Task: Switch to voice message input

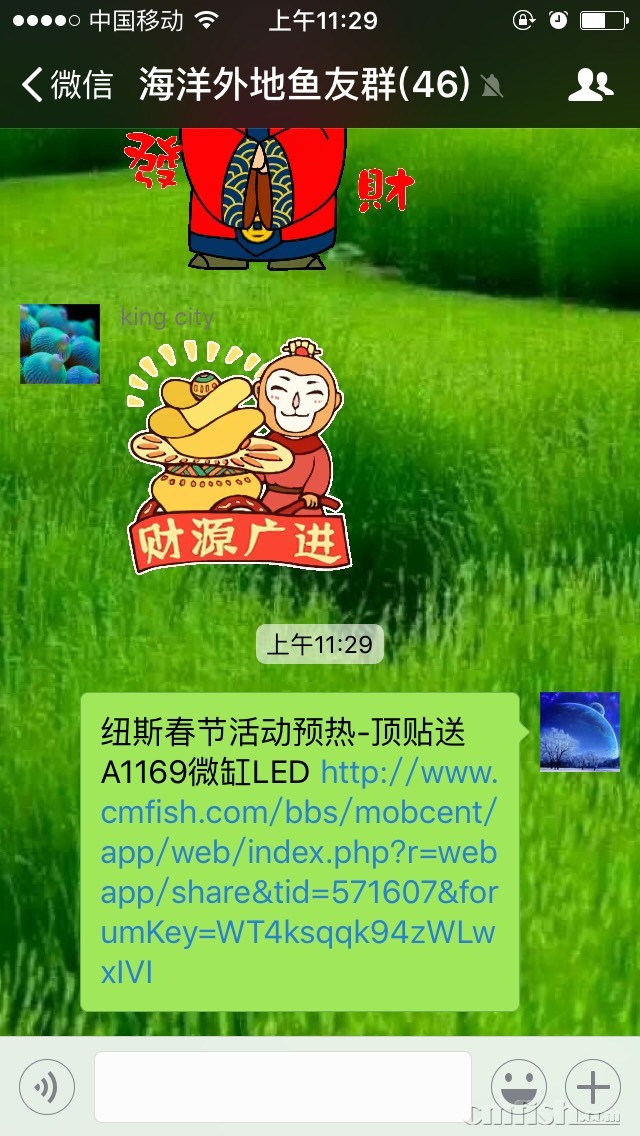Action: 46,1086
